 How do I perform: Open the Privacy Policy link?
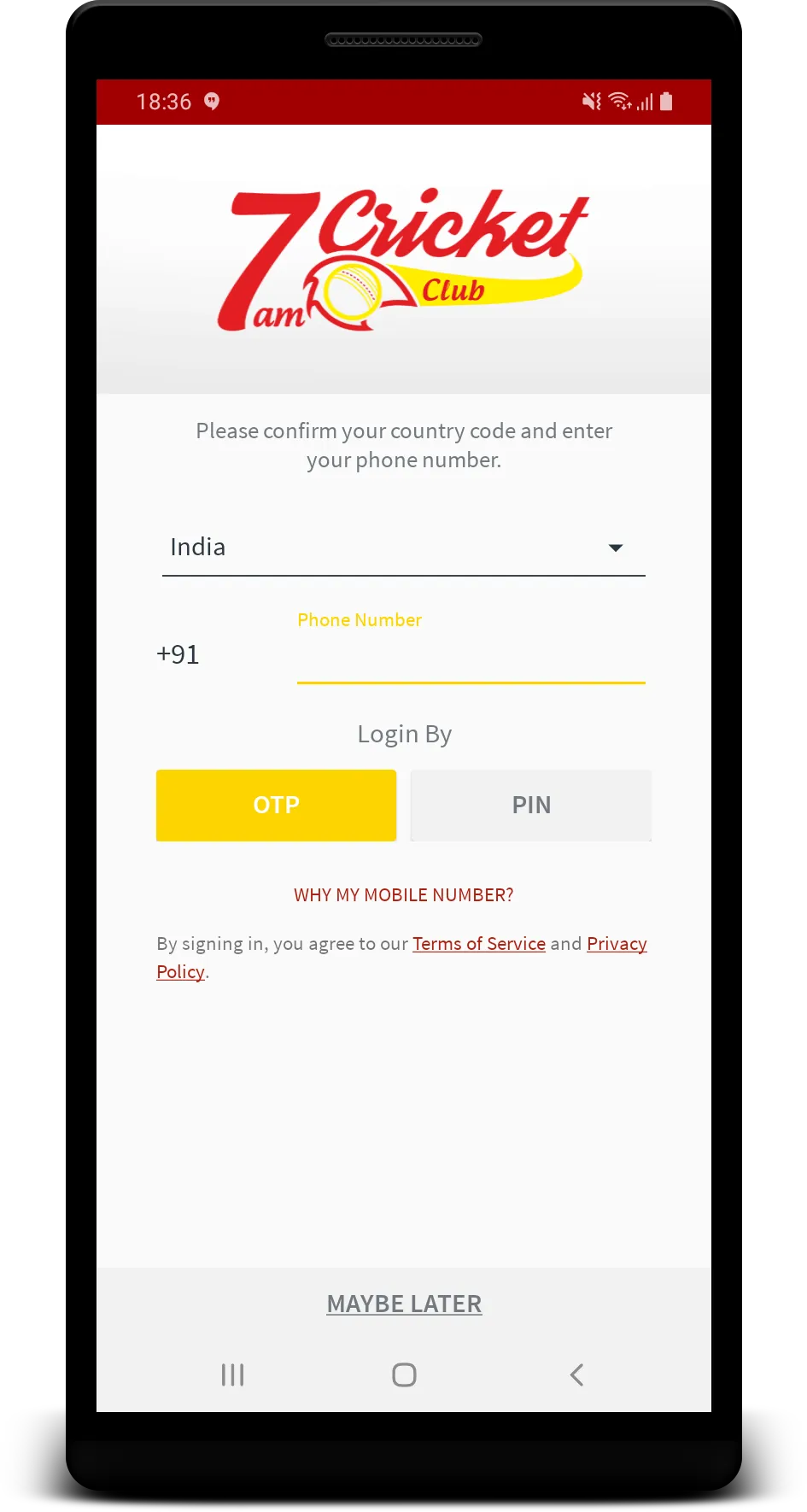[616, 944]
